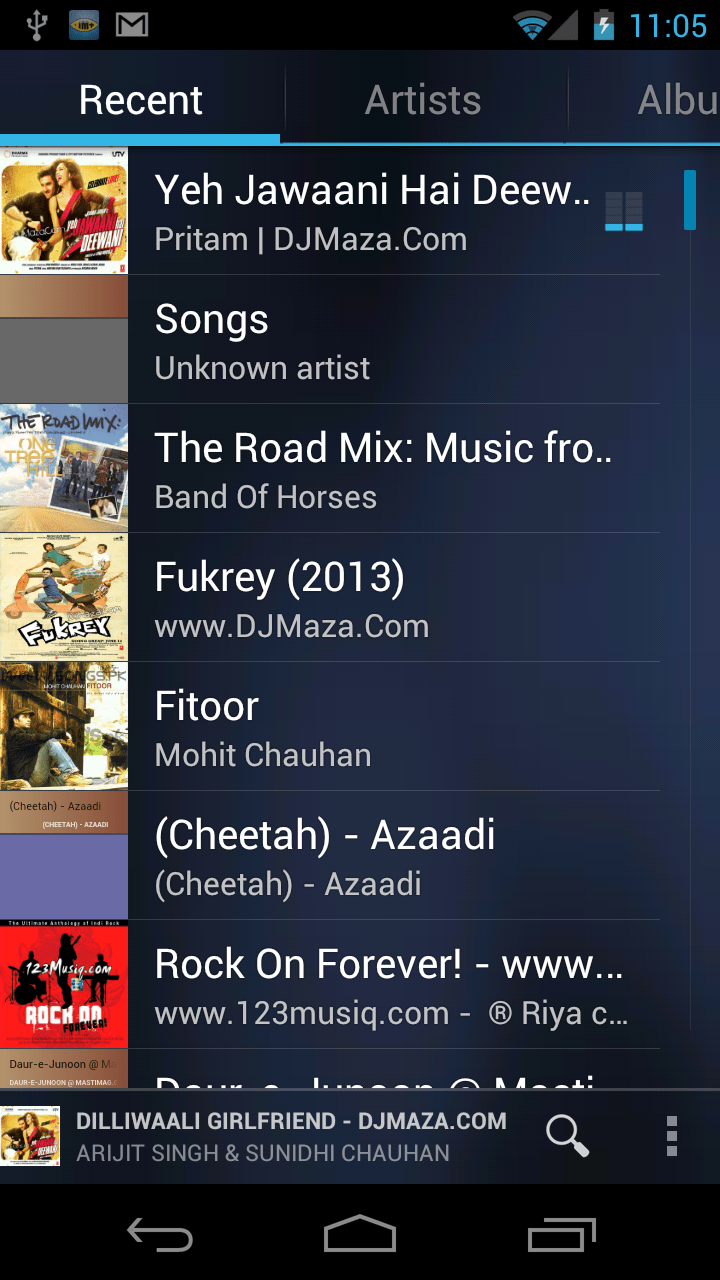
Task: Open the (Cheetah) - Azaadi album
Action: pos(370,856)
